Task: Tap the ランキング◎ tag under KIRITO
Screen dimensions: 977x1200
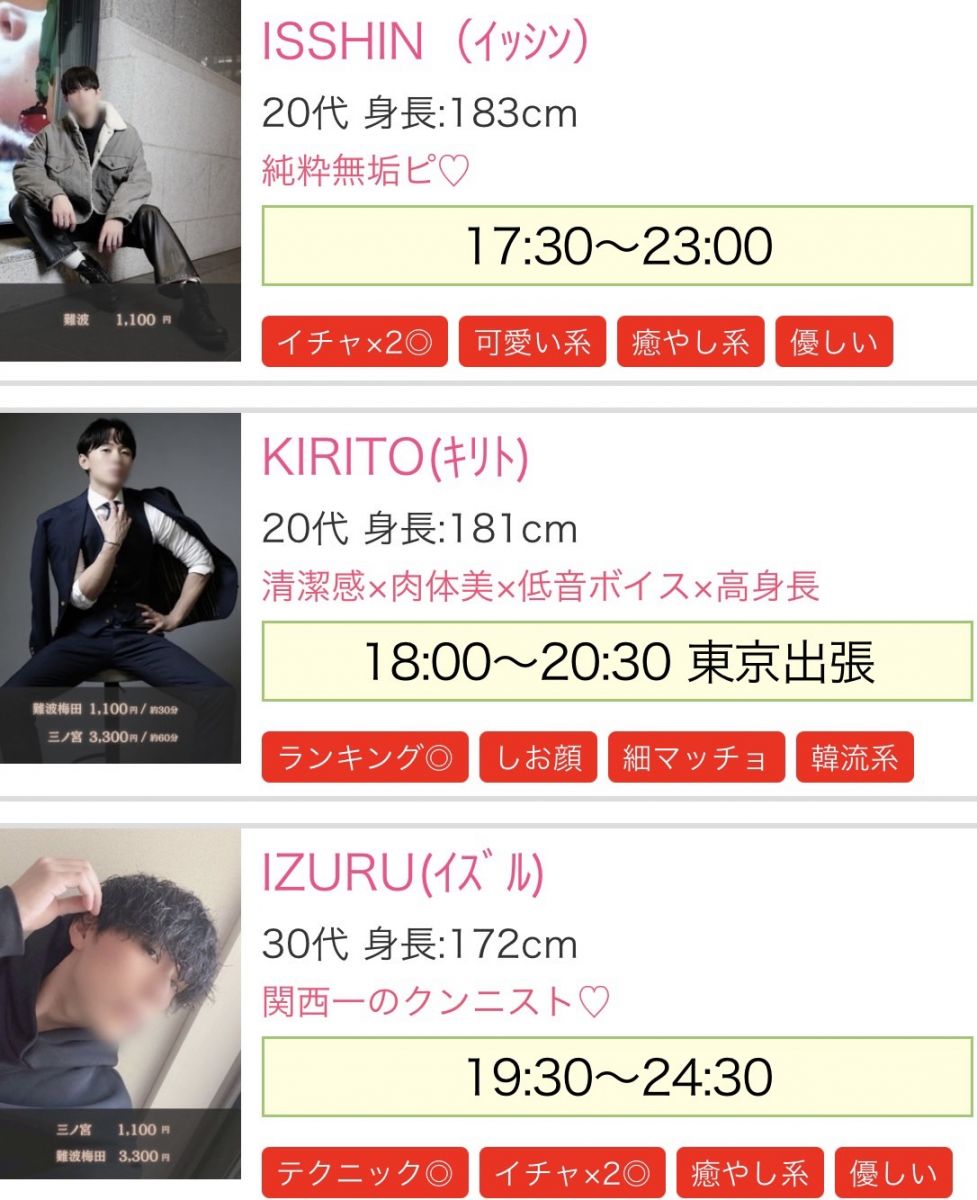Action: (x=365, y=758)
